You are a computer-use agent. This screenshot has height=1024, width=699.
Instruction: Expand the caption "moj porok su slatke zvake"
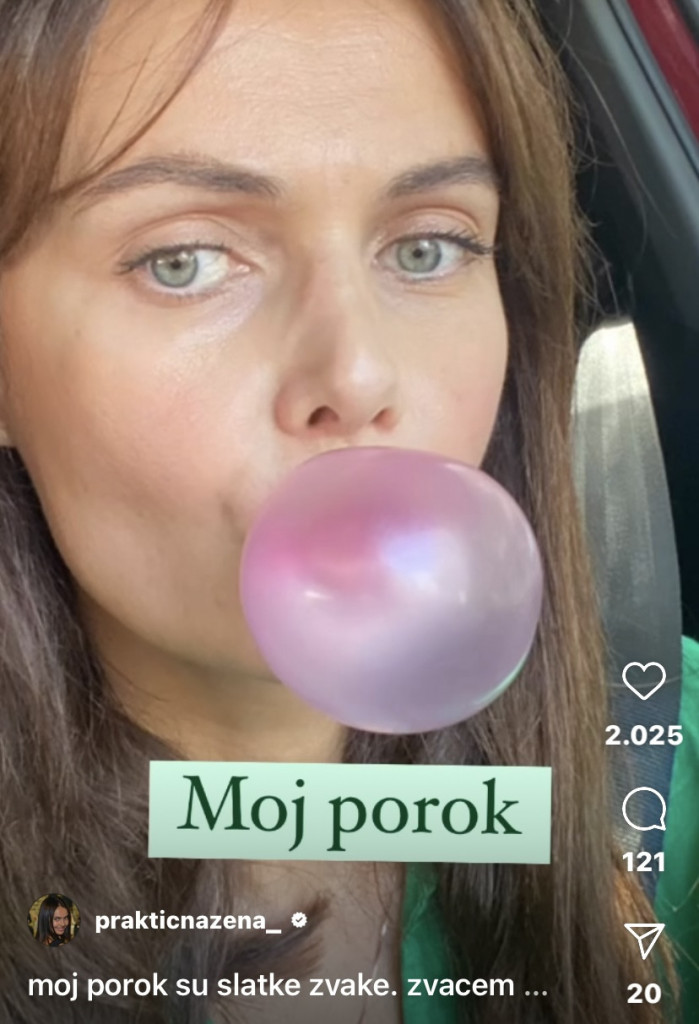point(287,986)
